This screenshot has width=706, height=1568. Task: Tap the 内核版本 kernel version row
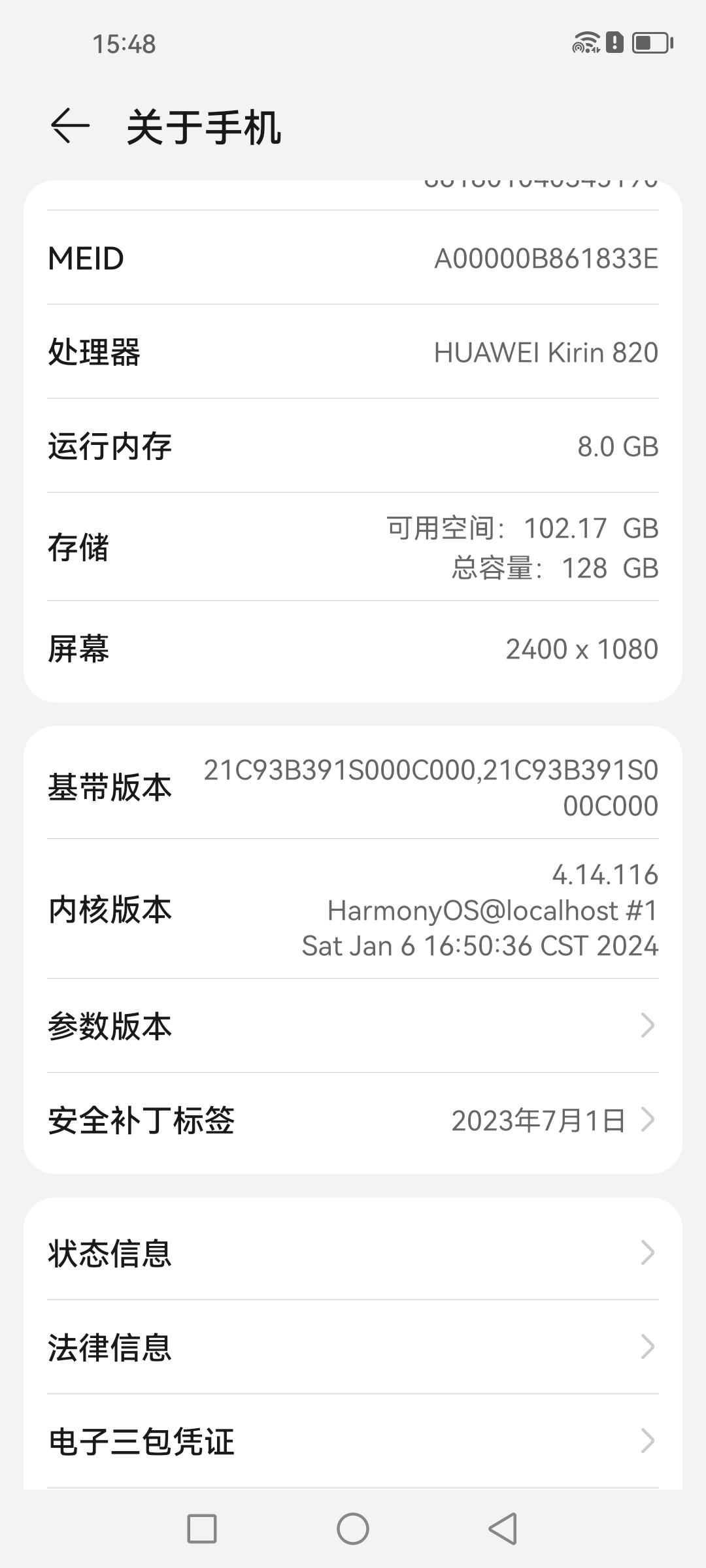click(353, 908)
